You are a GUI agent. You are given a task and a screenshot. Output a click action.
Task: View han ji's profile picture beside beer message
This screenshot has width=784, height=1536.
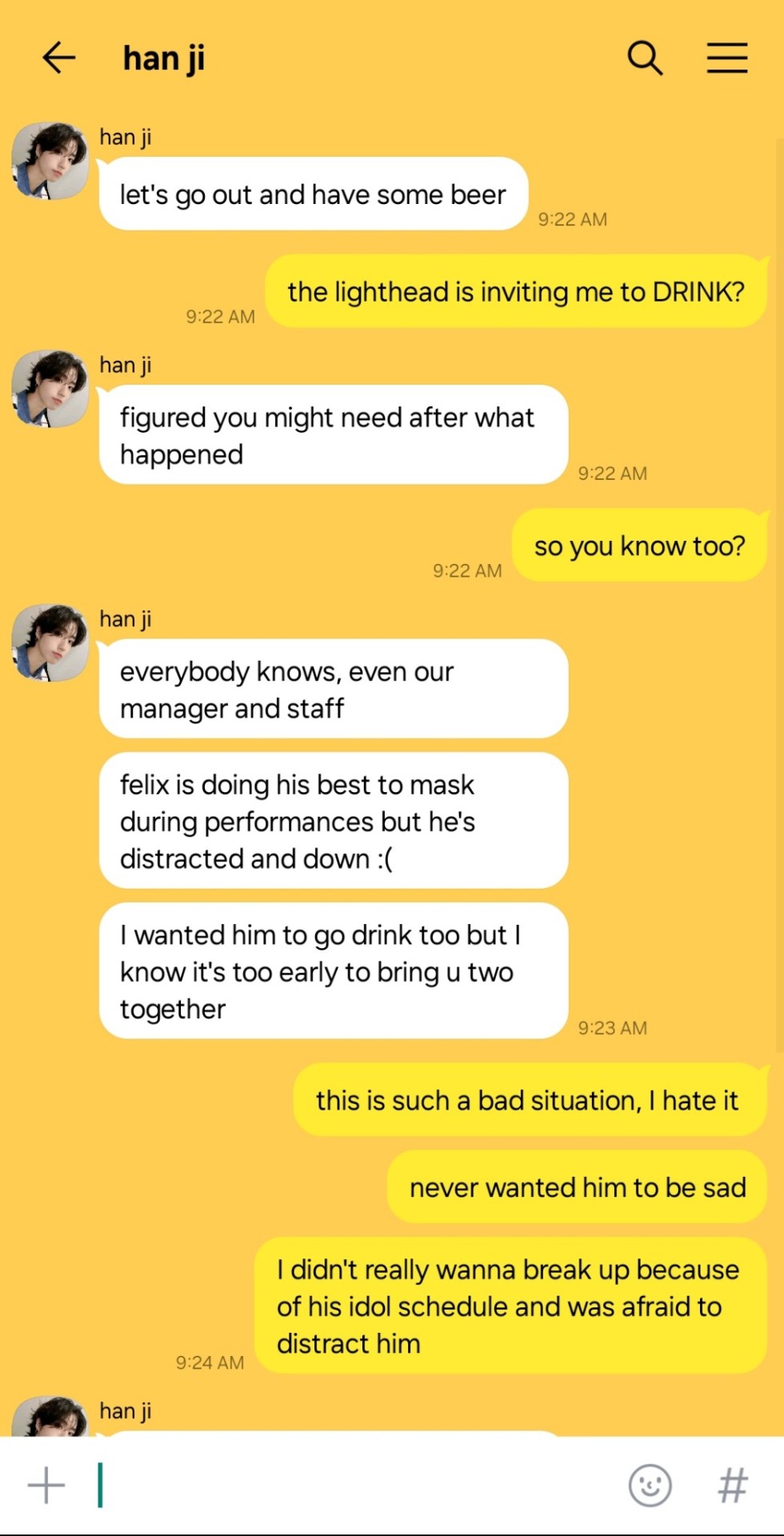click(x=50, y=161)
